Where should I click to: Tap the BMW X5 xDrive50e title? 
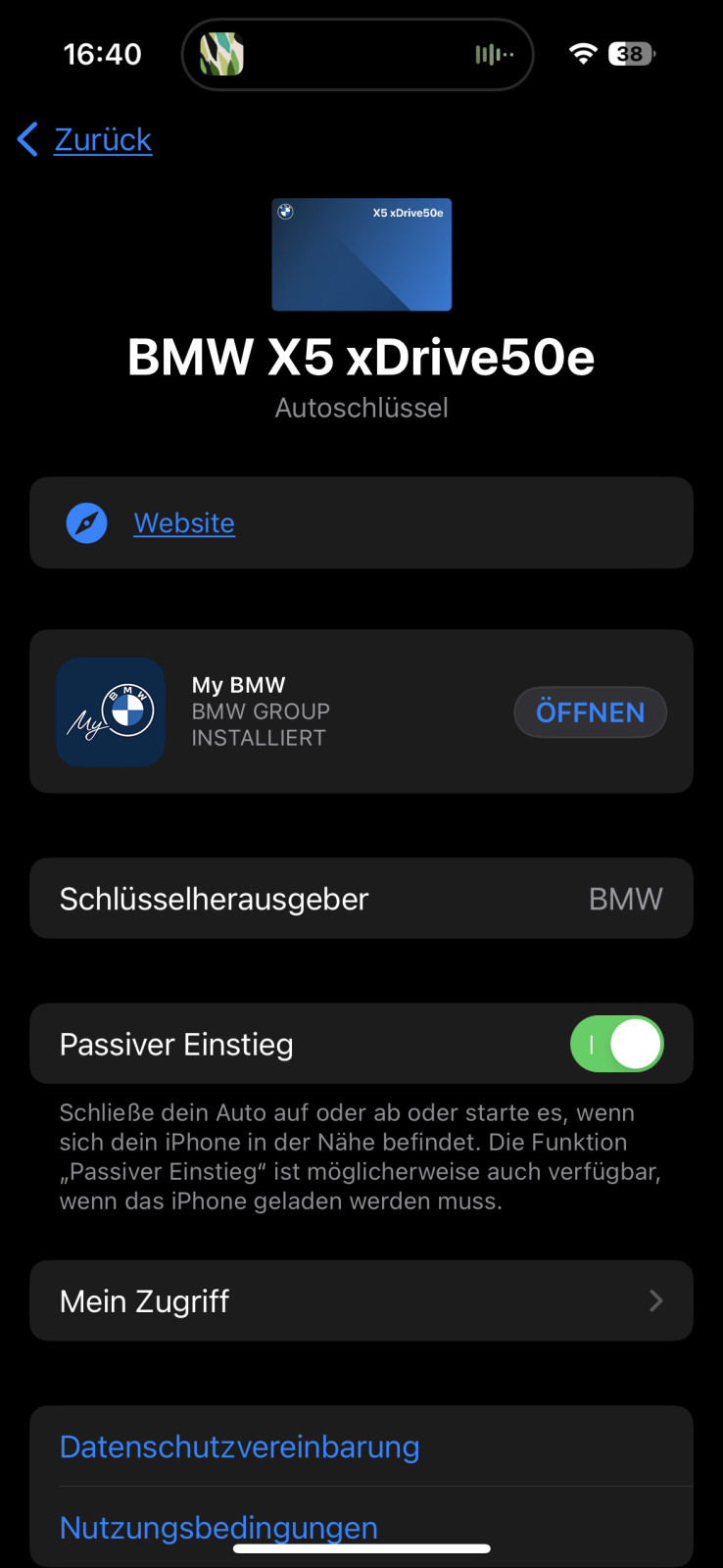pyautogui.click(x=361, y=358)
